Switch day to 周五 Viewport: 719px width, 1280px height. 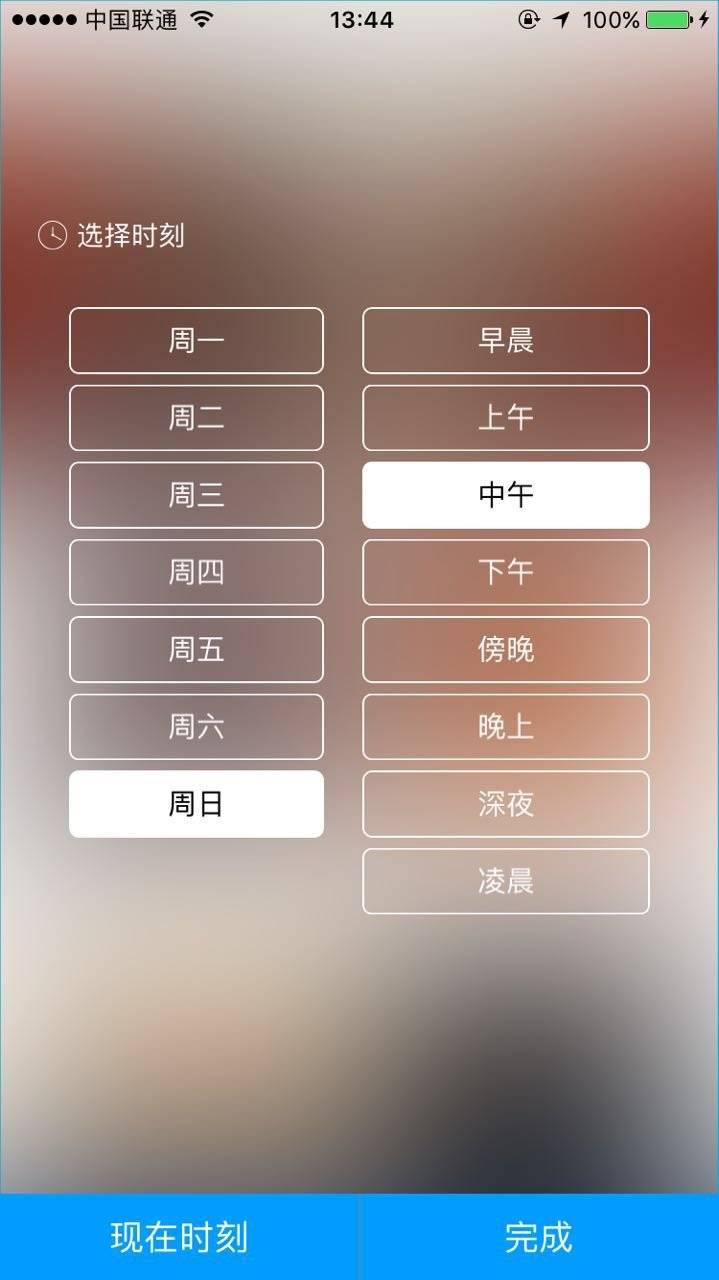tap(196, 650)
